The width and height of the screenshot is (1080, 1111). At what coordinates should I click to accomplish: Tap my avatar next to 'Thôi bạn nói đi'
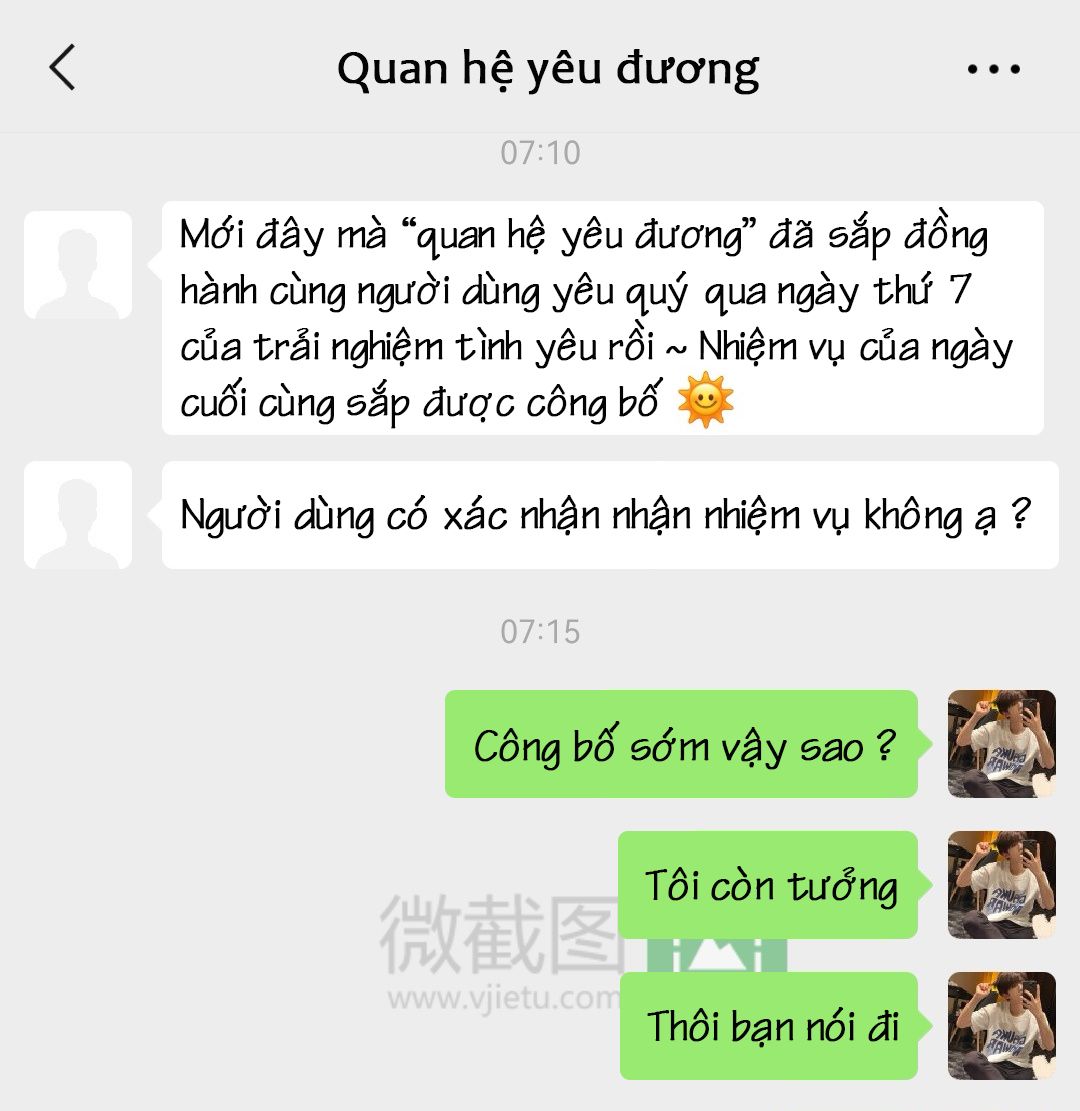coord(1001,1025)
